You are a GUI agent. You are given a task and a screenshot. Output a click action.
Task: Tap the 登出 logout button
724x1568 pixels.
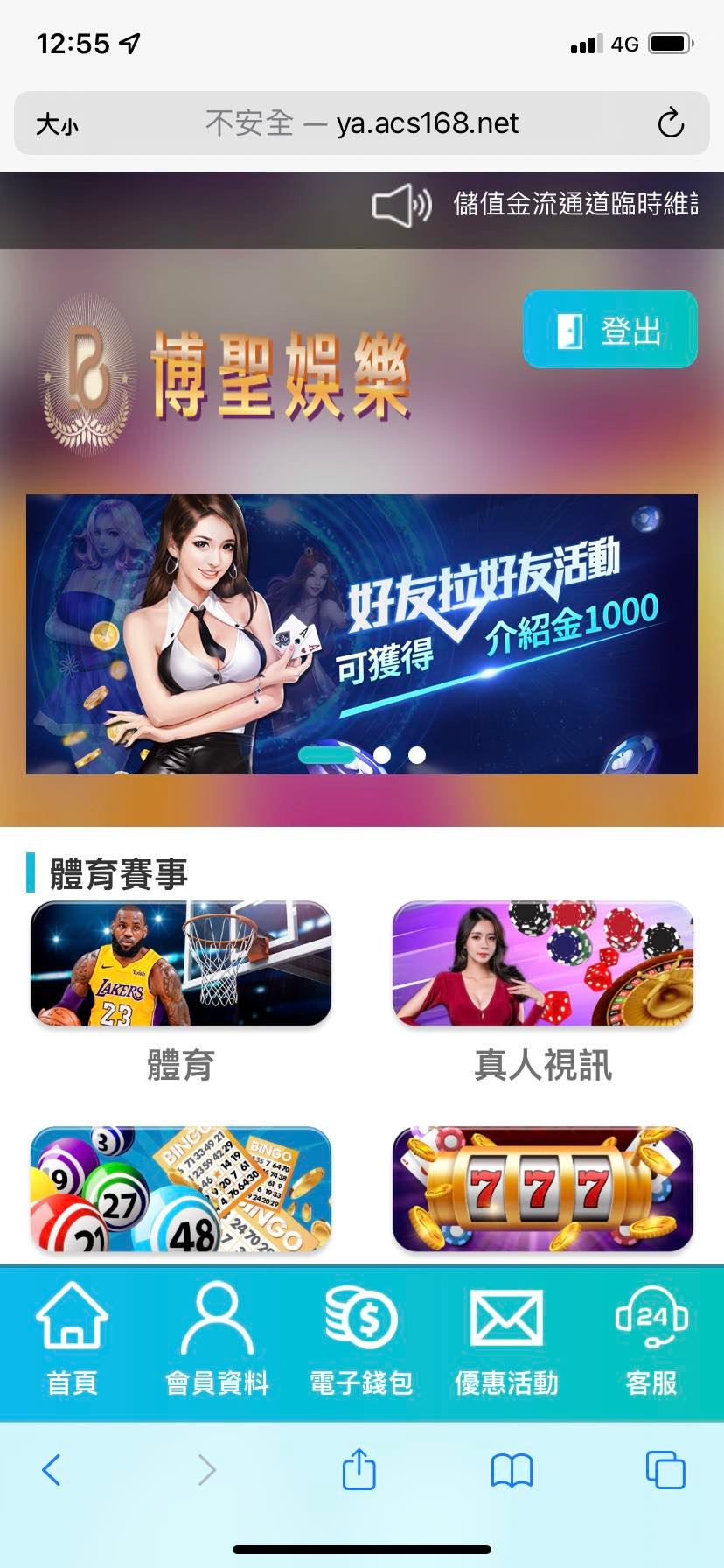click(609, 330)
